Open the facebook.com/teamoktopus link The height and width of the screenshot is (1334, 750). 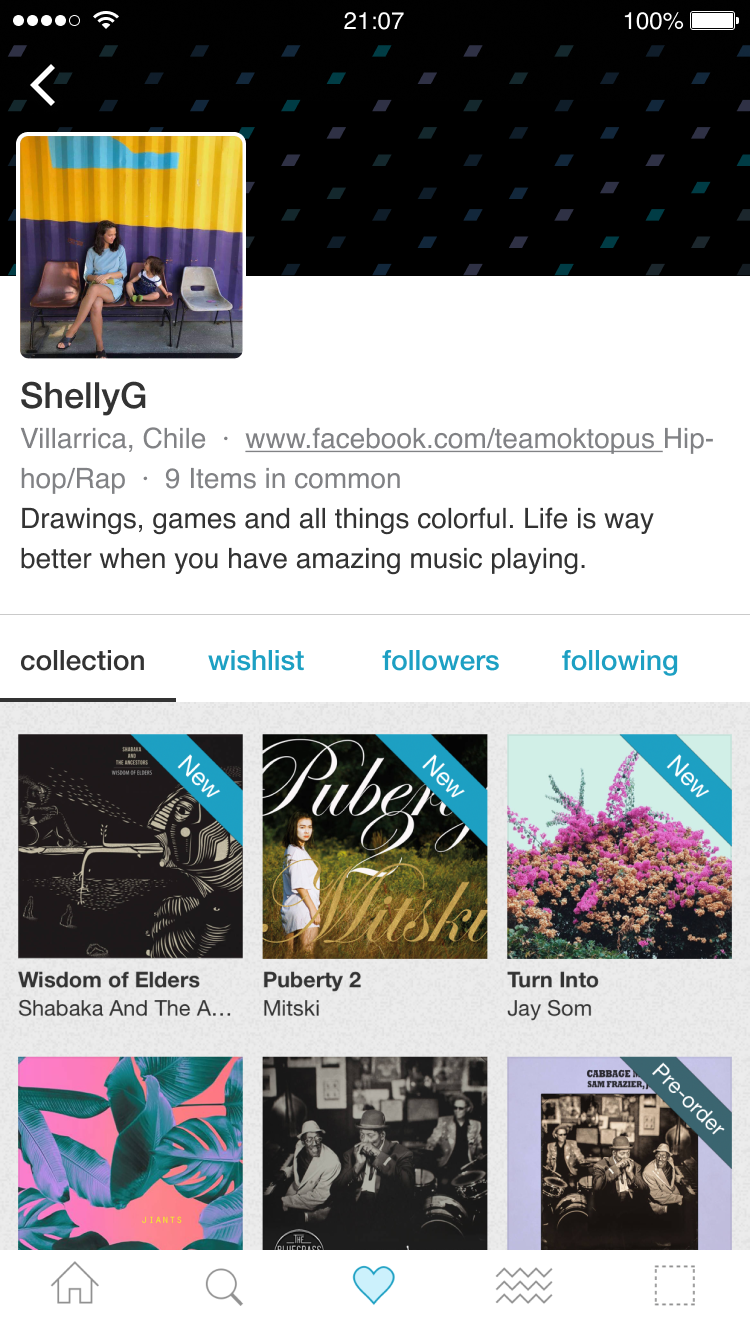453,438
